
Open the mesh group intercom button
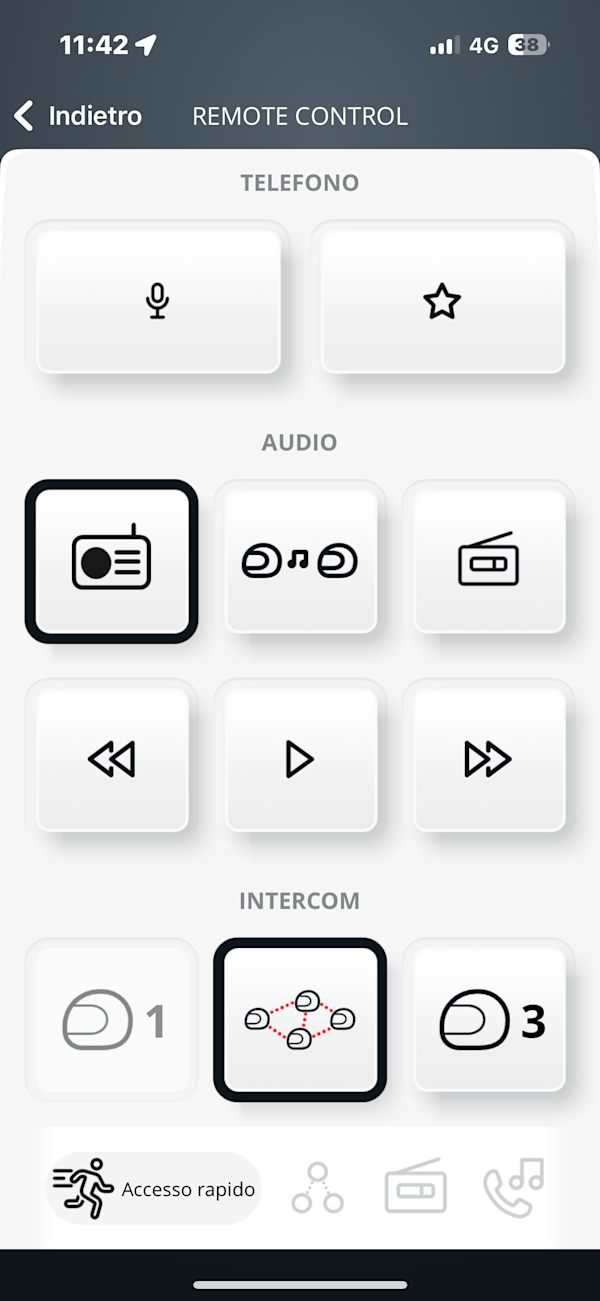pos(299,1020)
